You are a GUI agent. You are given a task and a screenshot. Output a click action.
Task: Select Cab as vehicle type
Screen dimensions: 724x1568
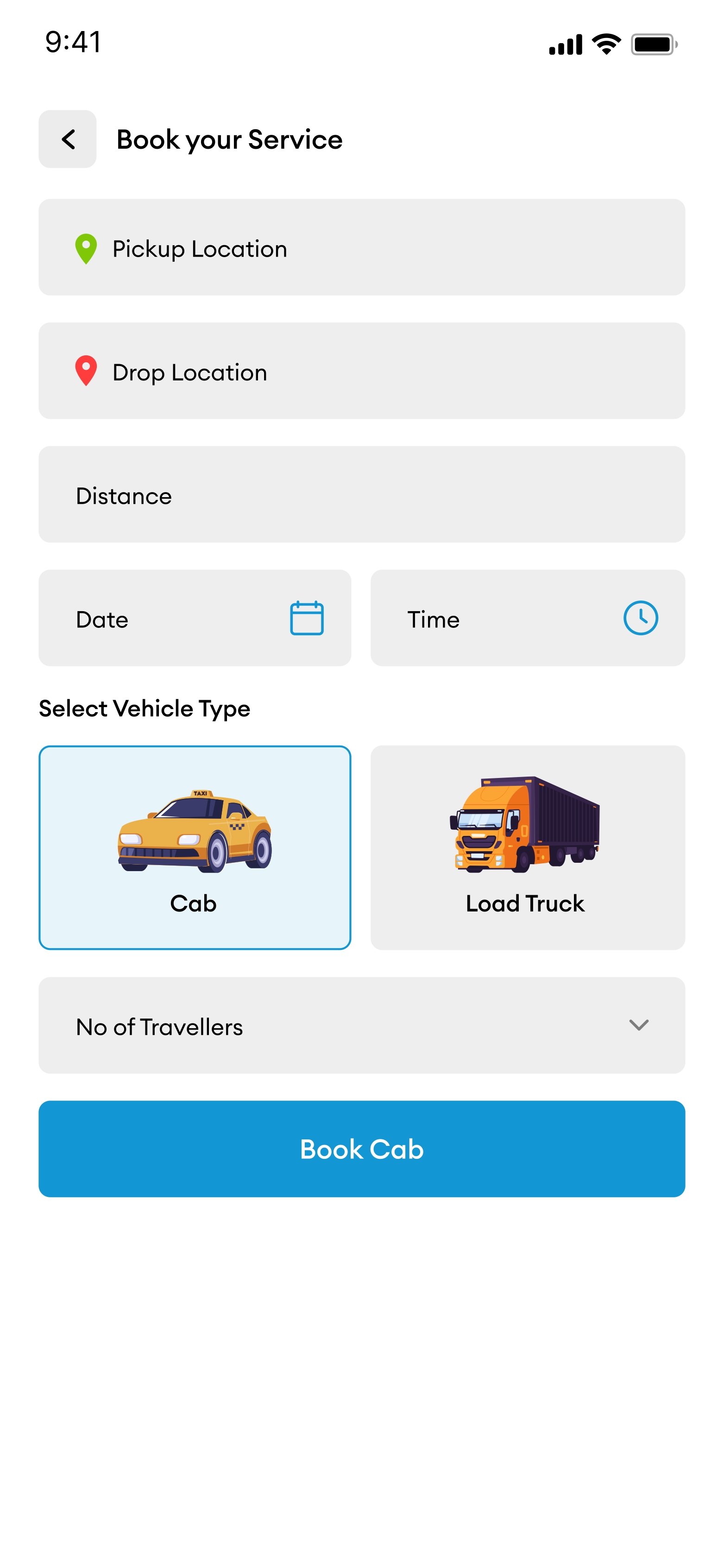[195, 847]
